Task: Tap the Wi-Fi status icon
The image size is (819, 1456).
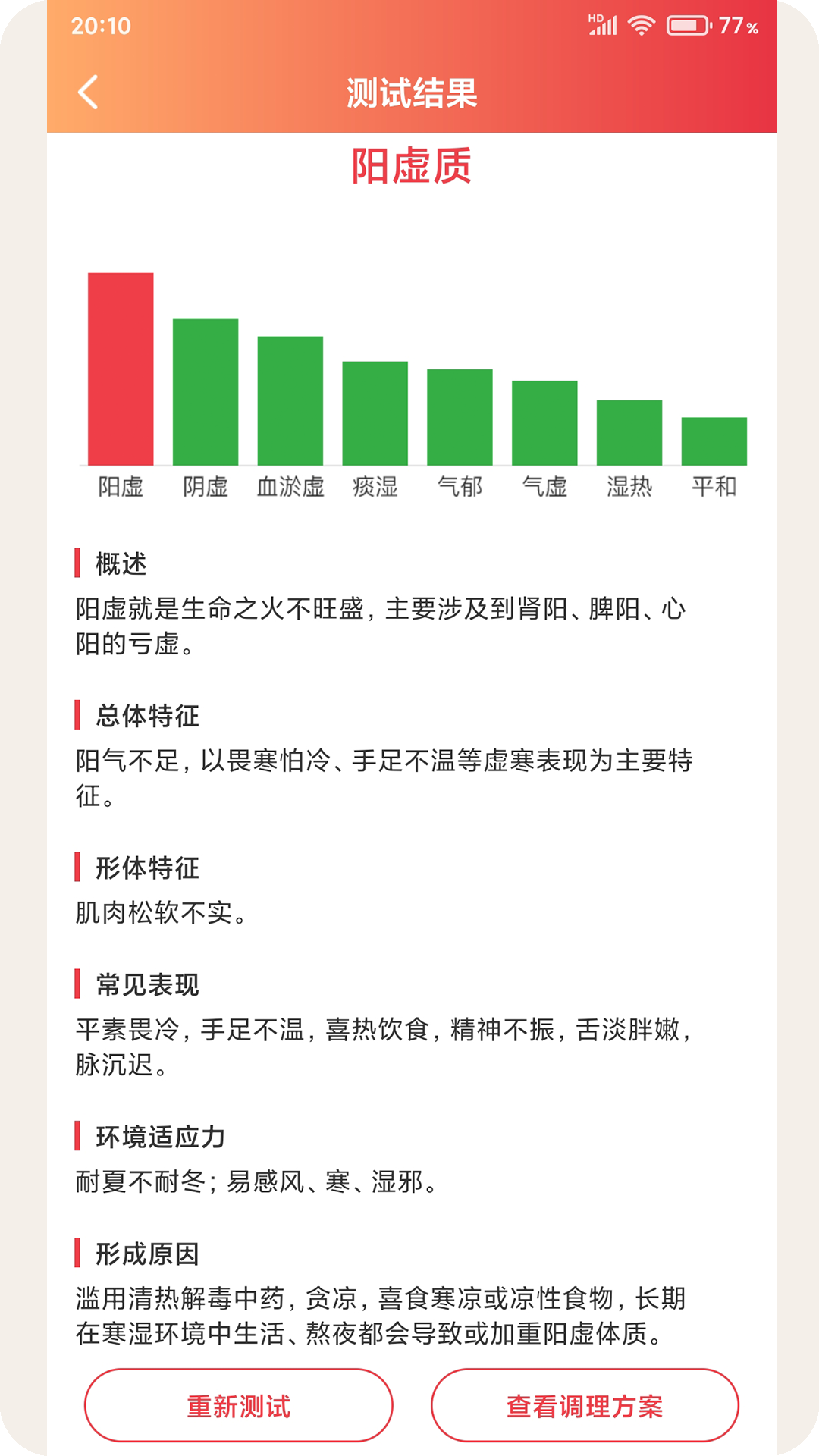Action: pyautogui.click(x=641, y=24)
